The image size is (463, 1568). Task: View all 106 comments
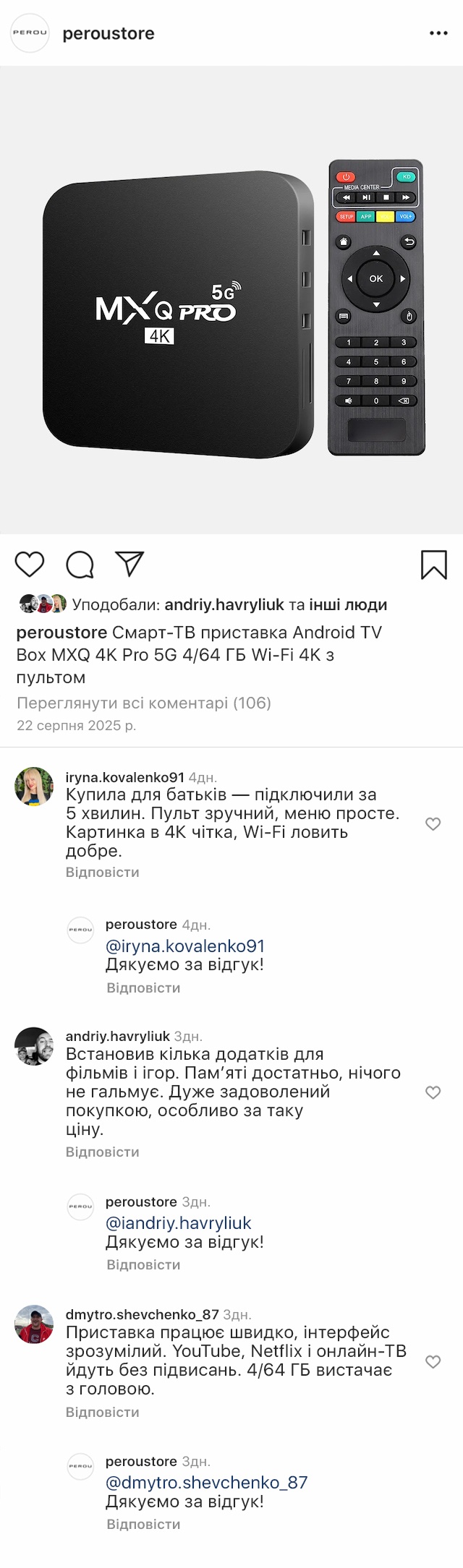[x=143, y=703]
